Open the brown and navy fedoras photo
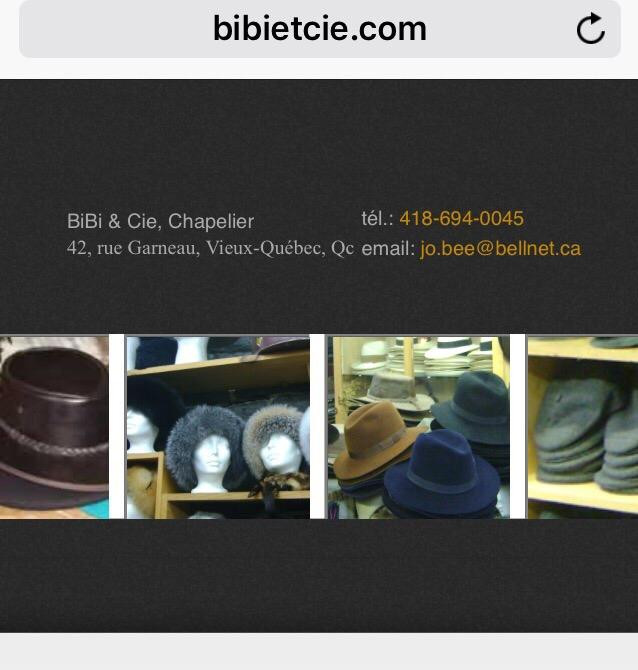638x670 pixels. [419, 426]
